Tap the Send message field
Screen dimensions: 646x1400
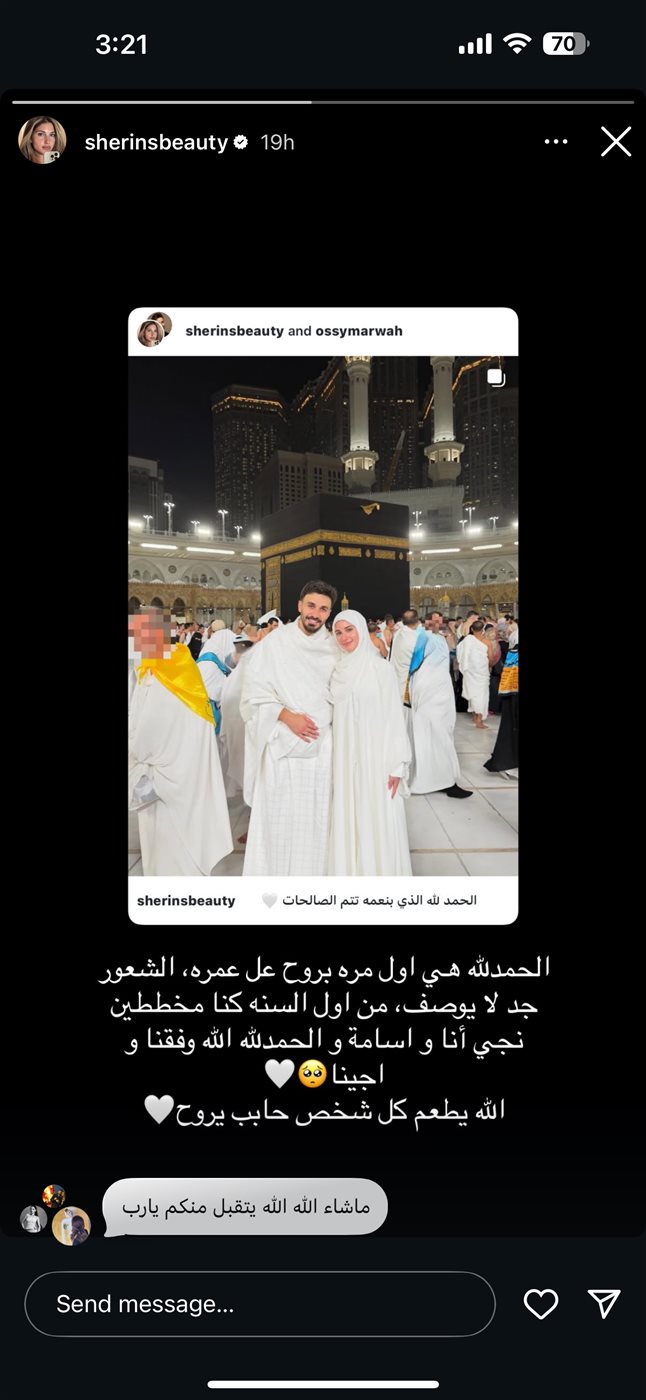coord(260,1304)
